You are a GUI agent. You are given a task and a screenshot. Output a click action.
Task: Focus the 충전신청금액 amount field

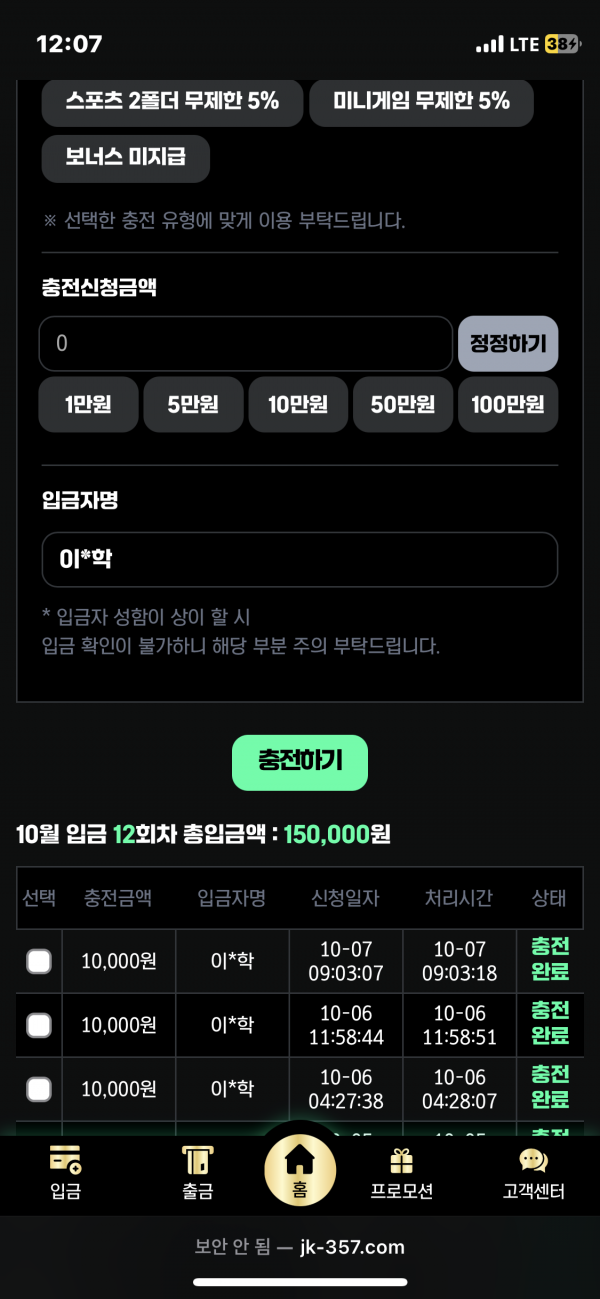coord(245,344)
